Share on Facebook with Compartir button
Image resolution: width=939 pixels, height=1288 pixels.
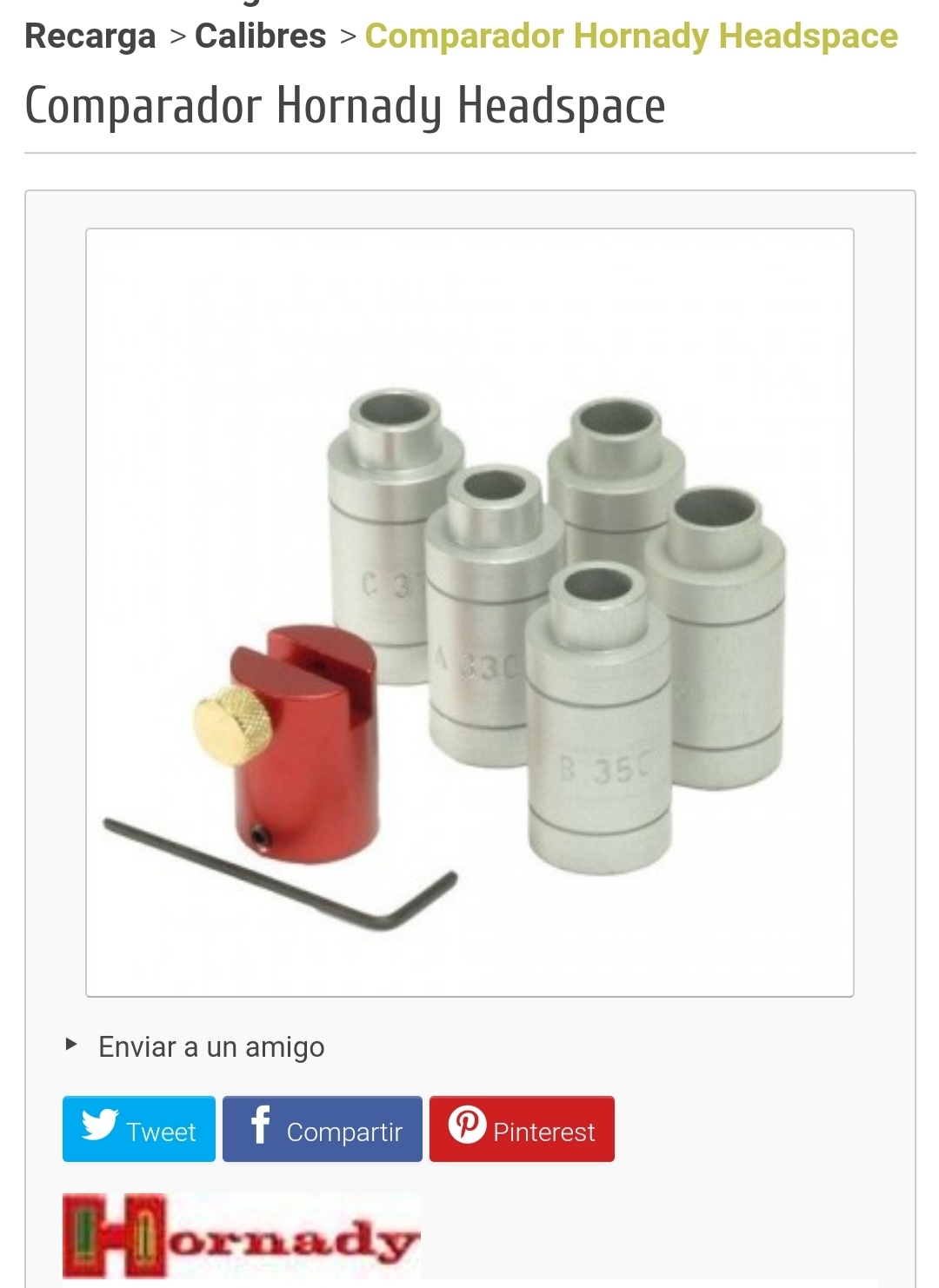point(322,1129)
